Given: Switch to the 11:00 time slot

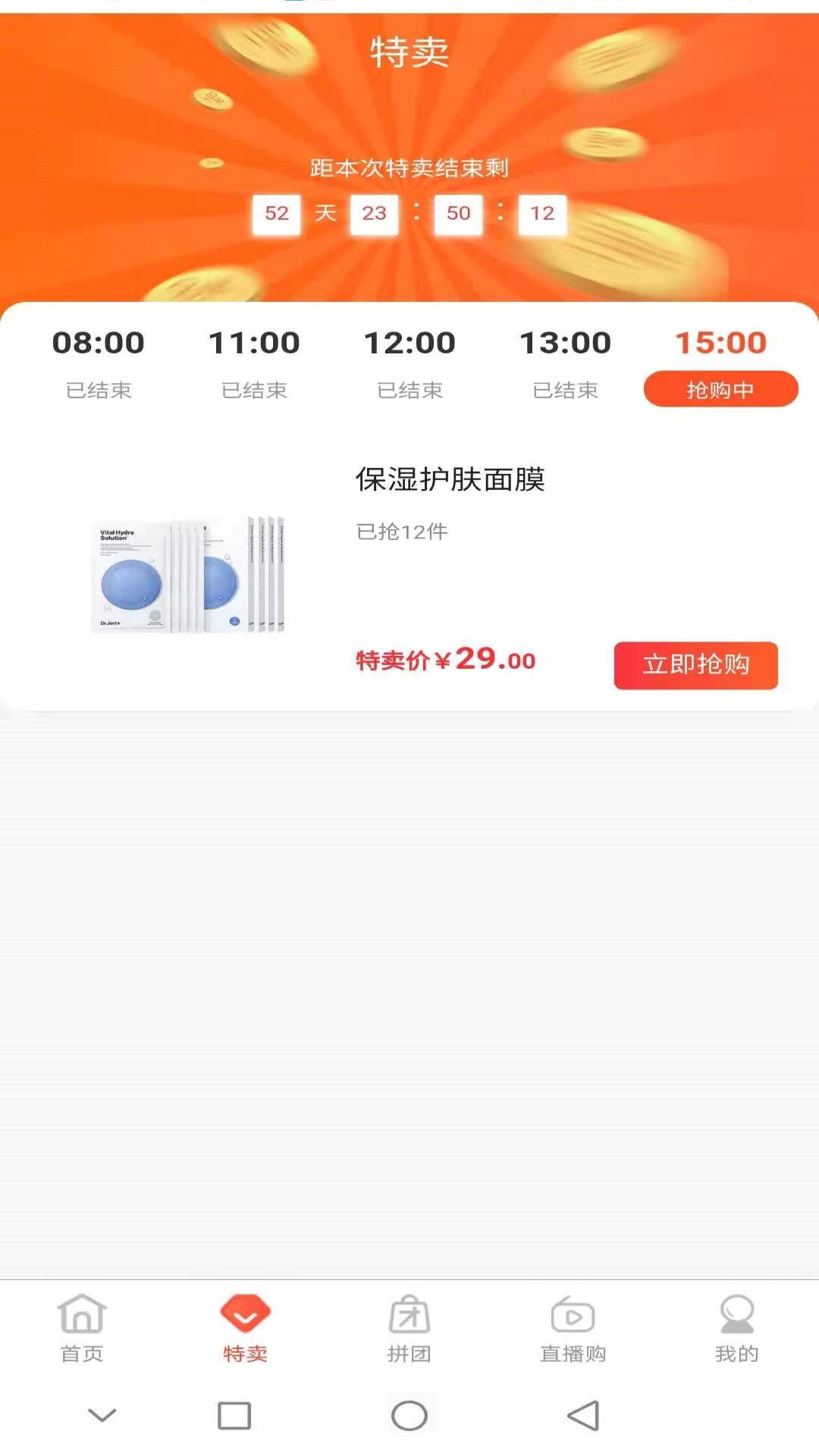Looking at the screenshot, I should [254, 363].
